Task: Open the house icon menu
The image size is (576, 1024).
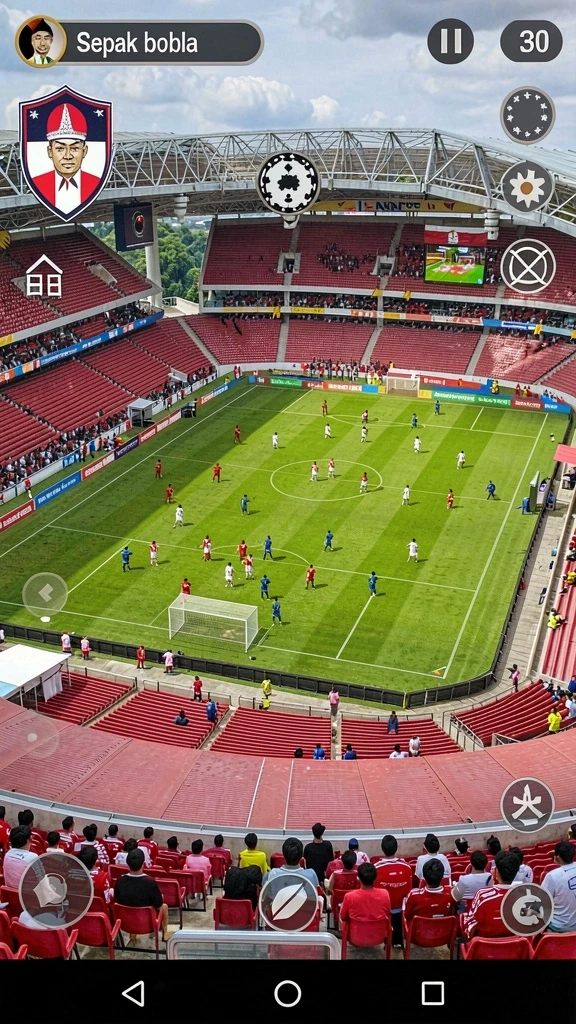Action: point(44,276)
